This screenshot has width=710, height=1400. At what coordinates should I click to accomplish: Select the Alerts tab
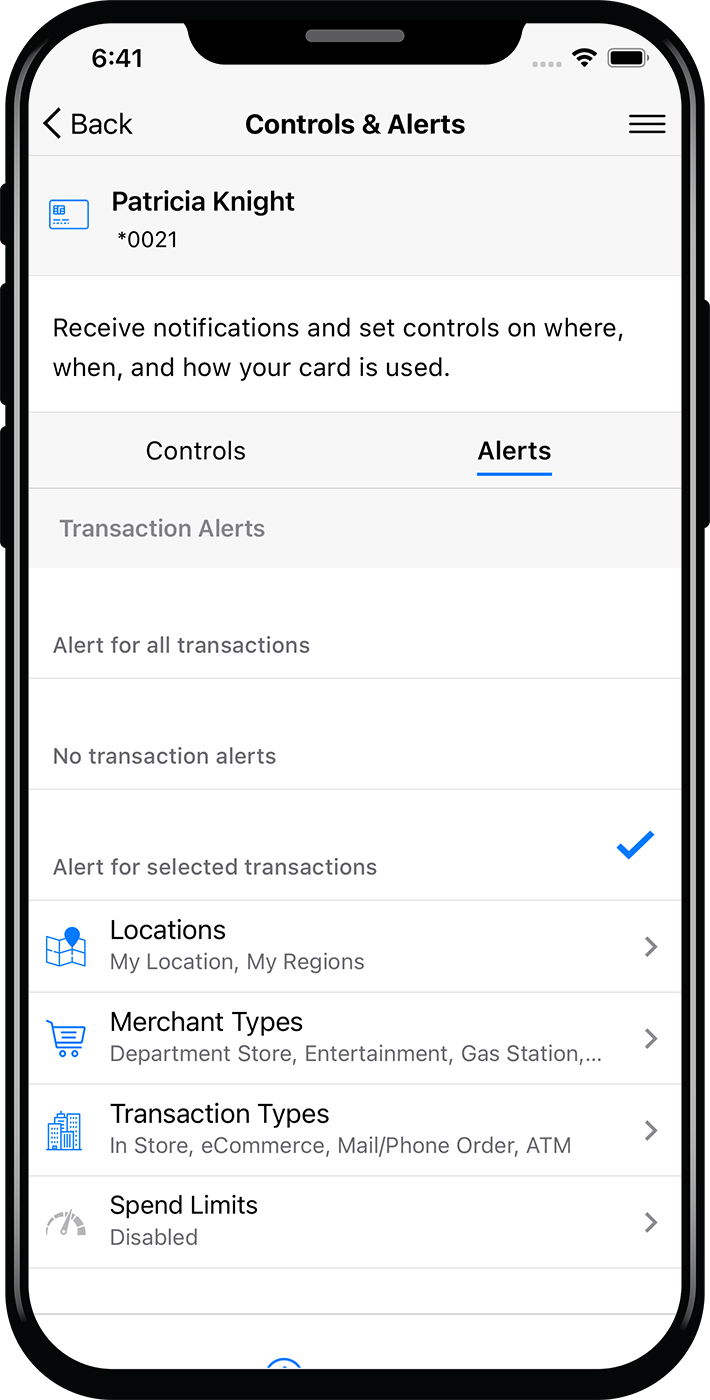click(x=514, y=451)
